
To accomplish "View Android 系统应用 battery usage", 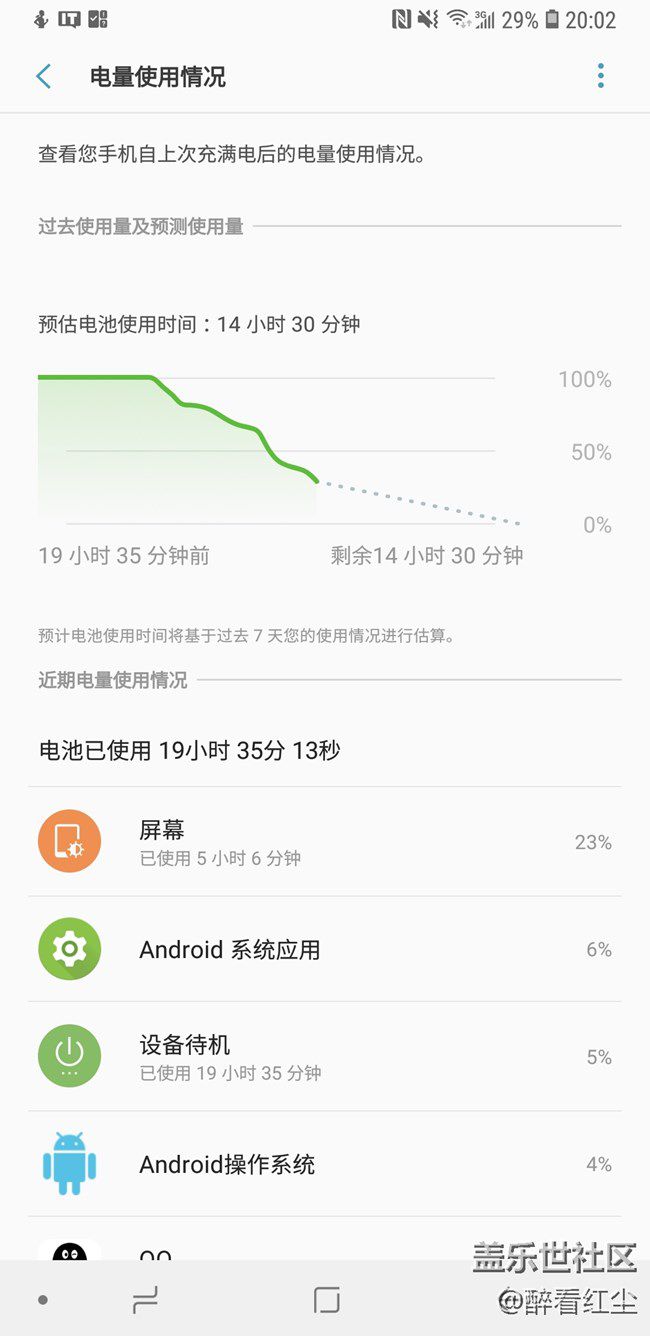I will point(325,949).
